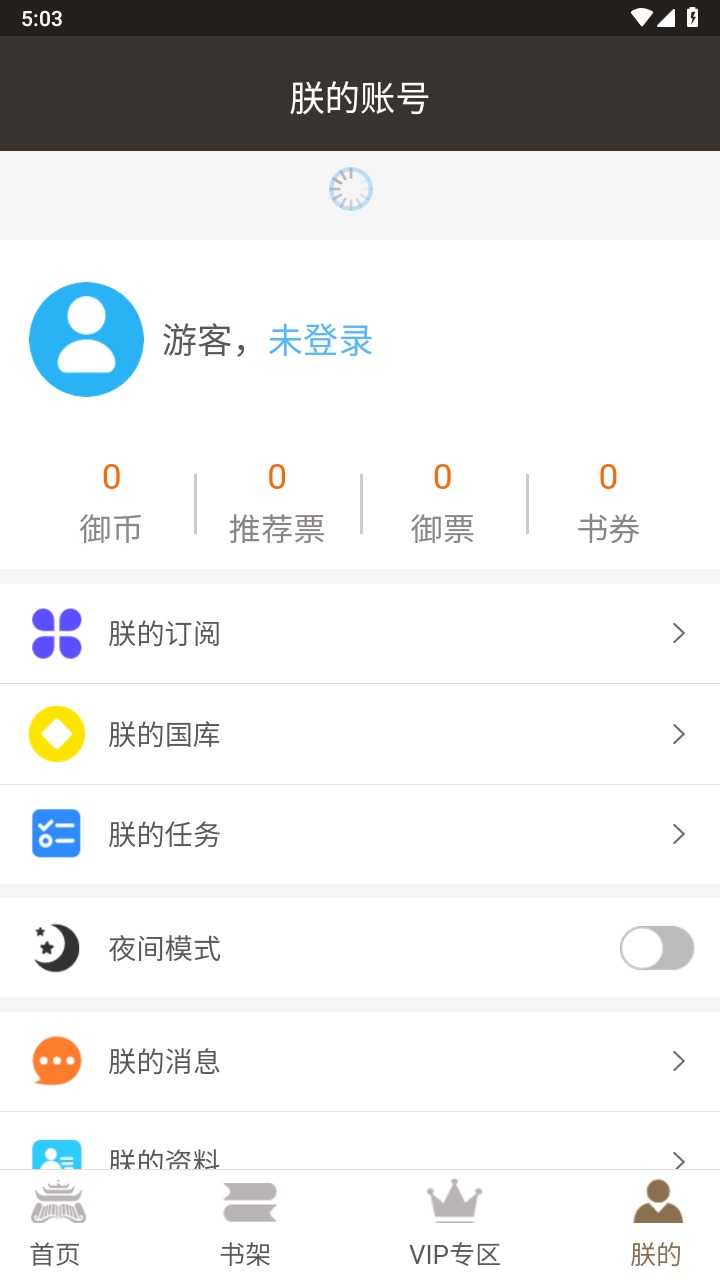Viewport: 720px width, 1280px height.
Task: Tap the 御币 balance count
Action: [x=110, y=477]
